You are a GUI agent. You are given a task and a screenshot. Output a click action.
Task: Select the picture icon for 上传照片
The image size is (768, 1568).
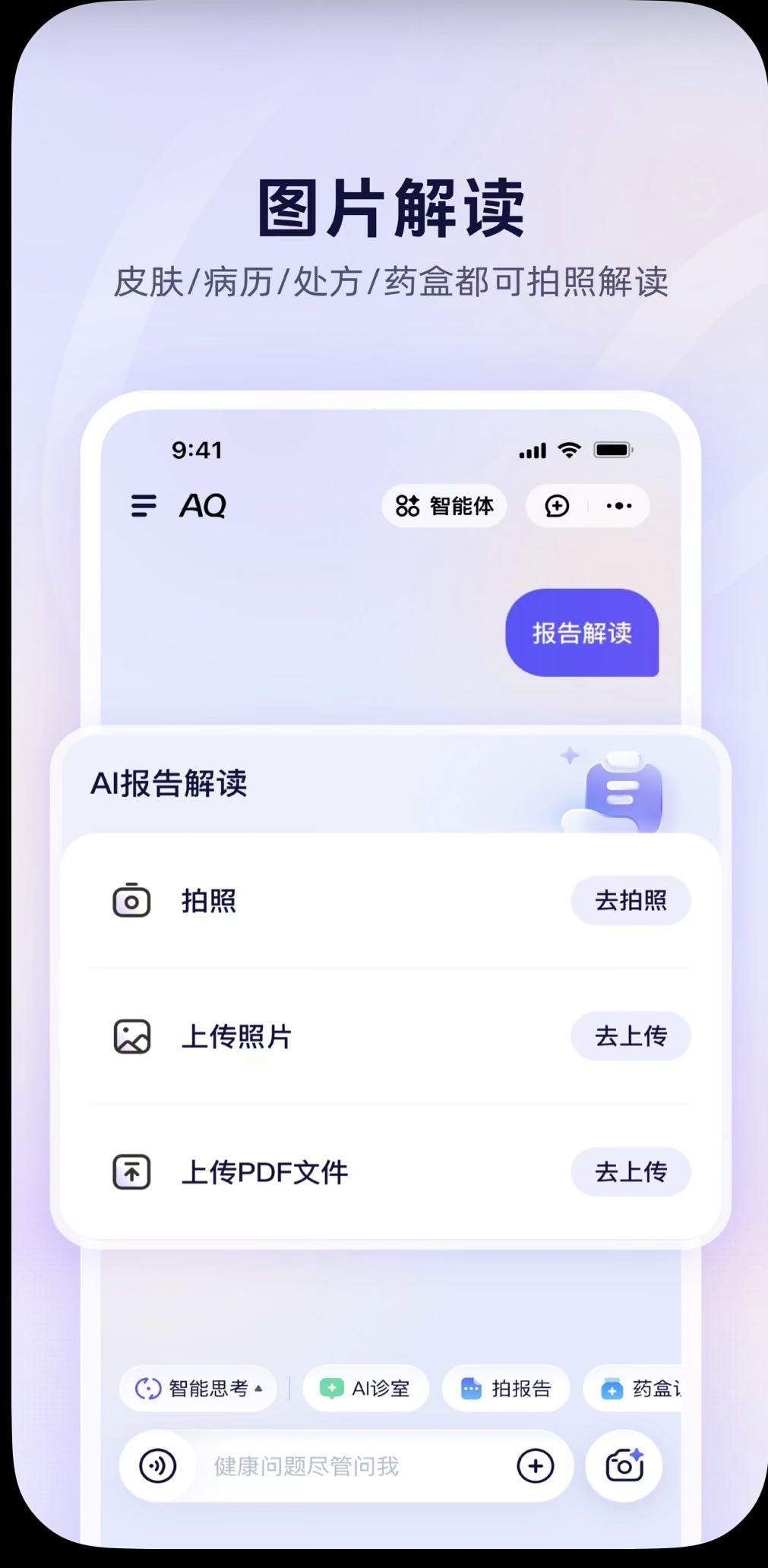click(131, 1036)
